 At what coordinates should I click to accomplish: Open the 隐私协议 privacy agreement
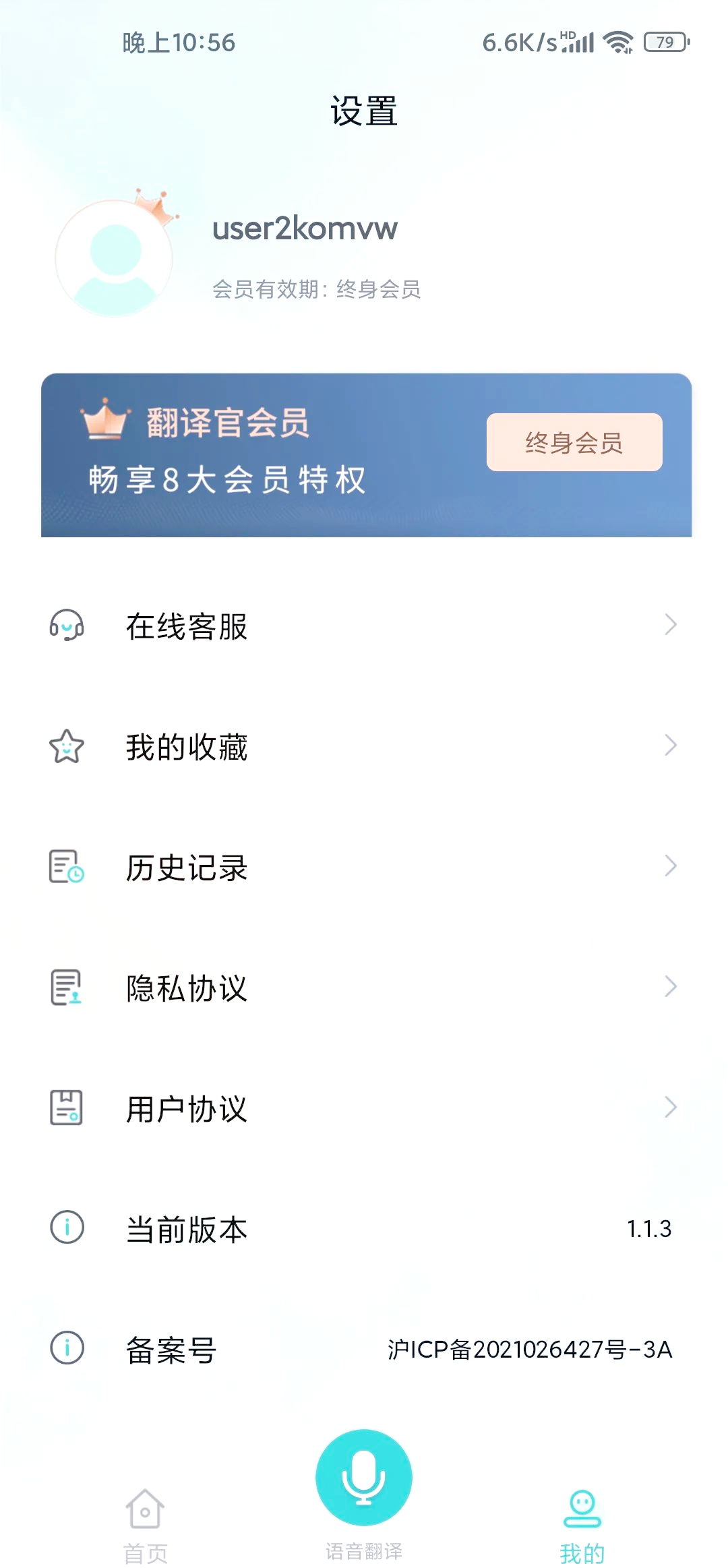tap(364, 988)
